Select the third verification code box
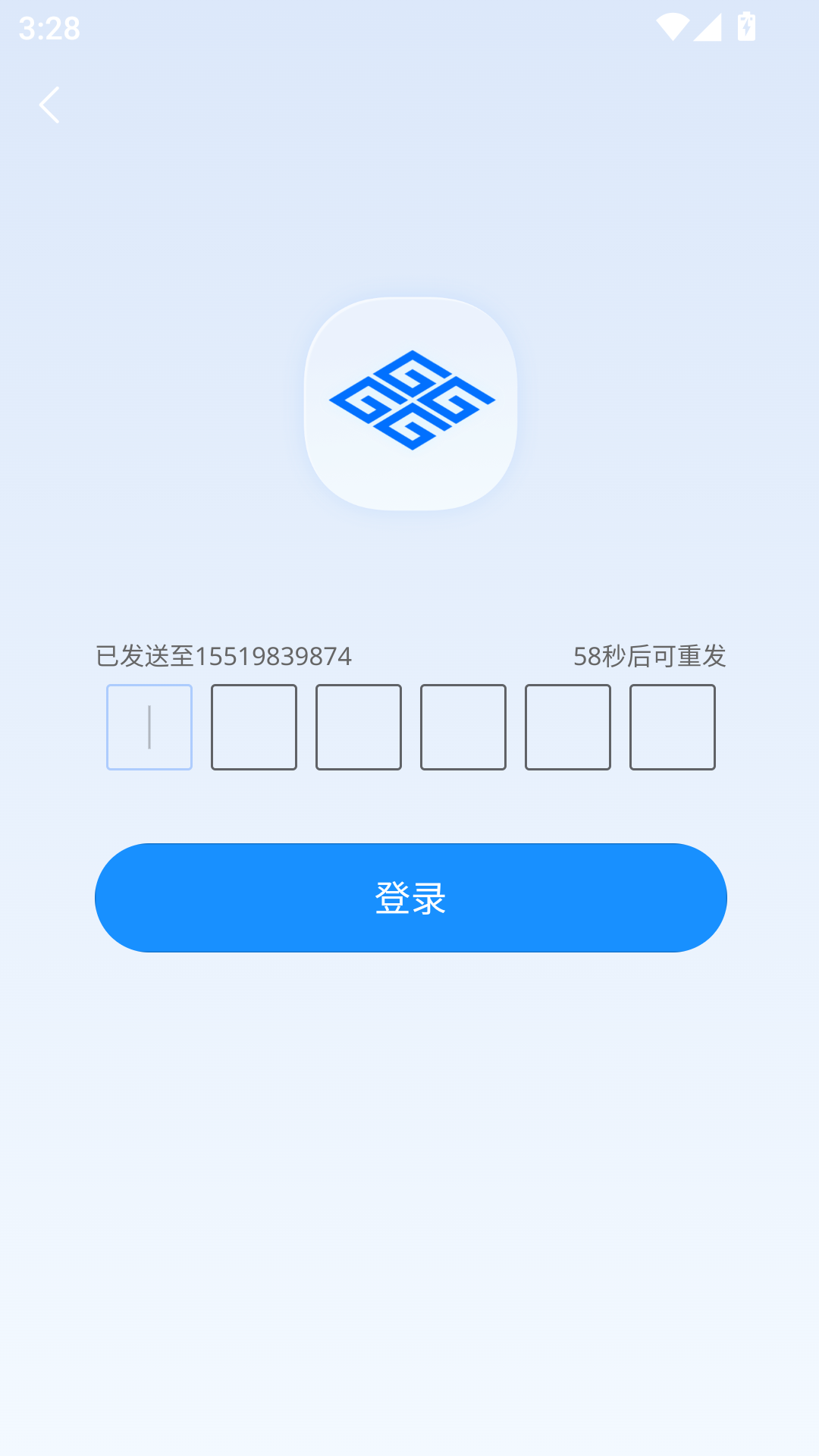The image size is (819, 1456). (358, 728)
